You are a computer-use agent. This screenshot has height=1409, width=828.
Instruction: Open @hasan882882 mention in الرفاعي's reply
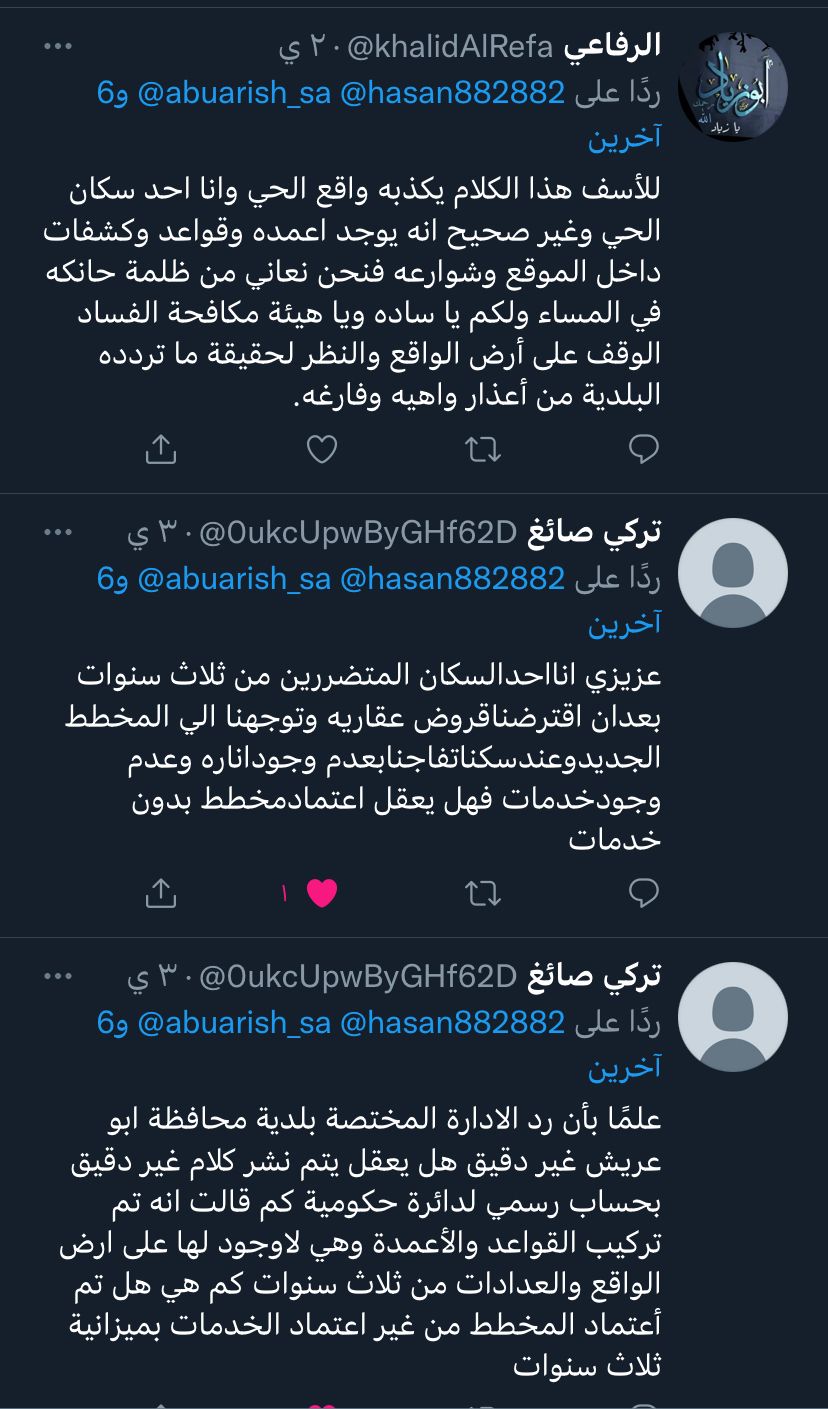(452, 93)
